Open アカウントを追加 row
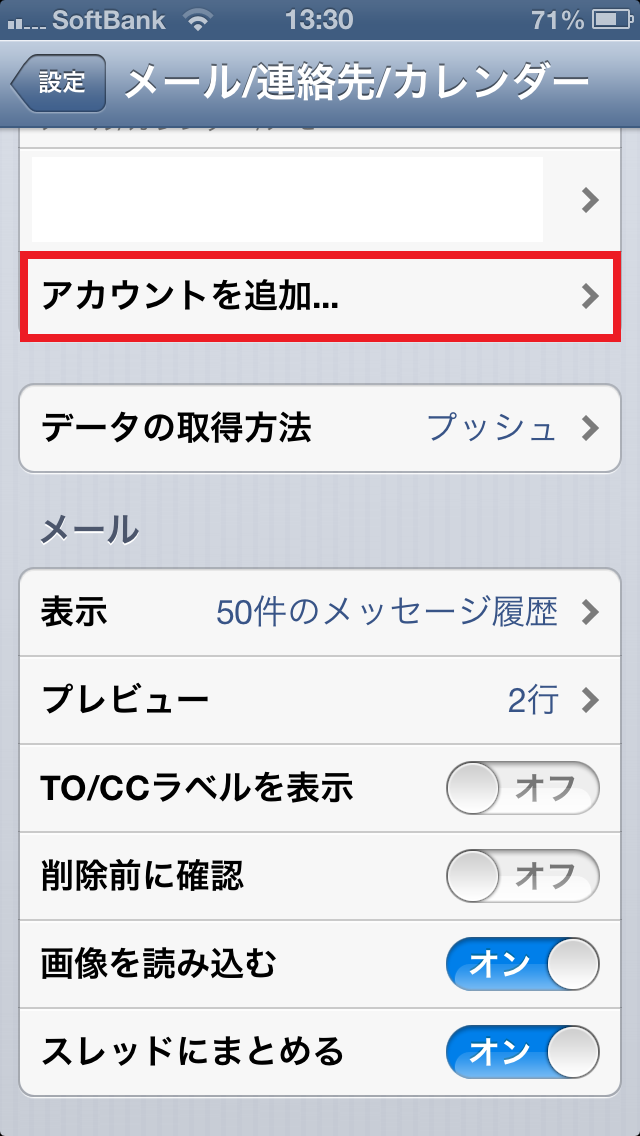640x1136 pixels. [318, 296]
